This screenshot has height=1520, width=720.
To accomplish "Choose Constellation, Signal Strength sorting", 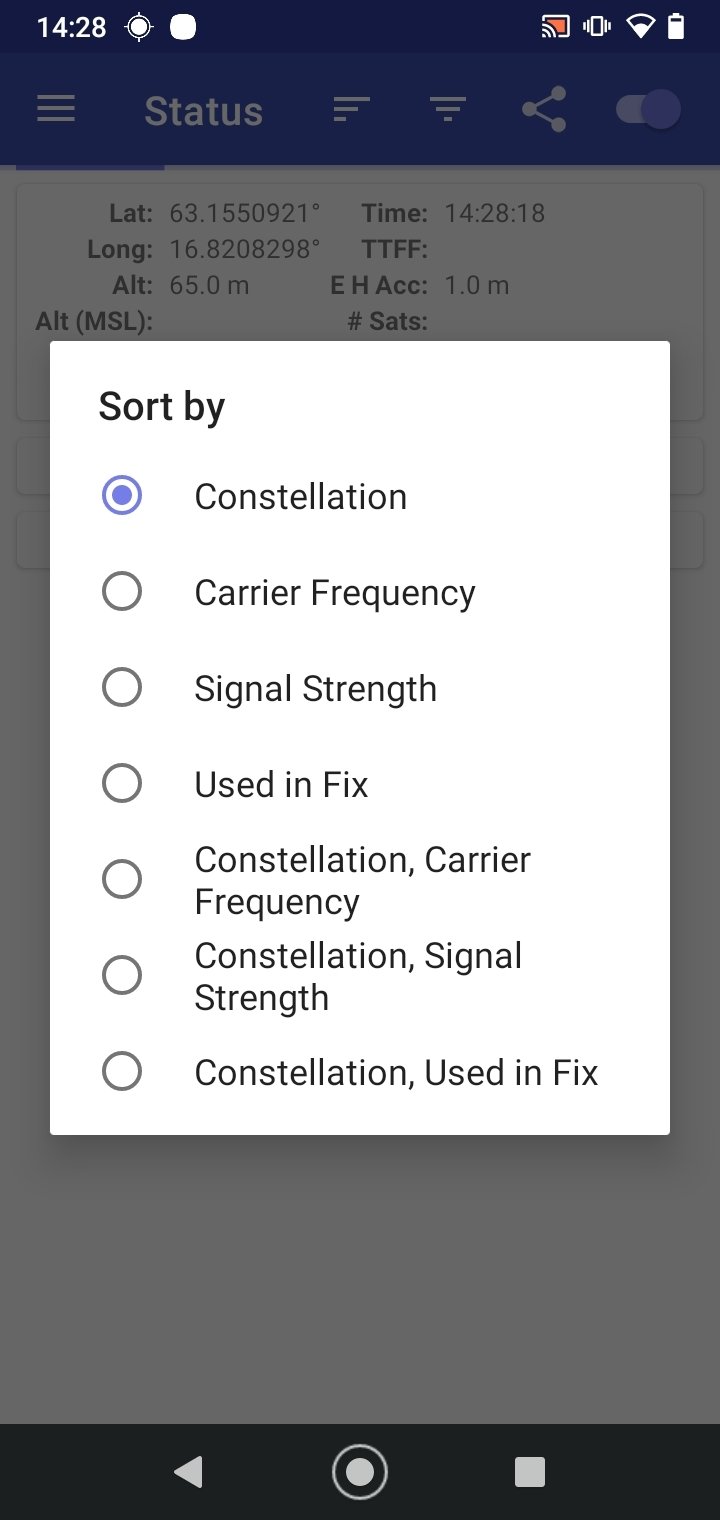I will 360,976.
